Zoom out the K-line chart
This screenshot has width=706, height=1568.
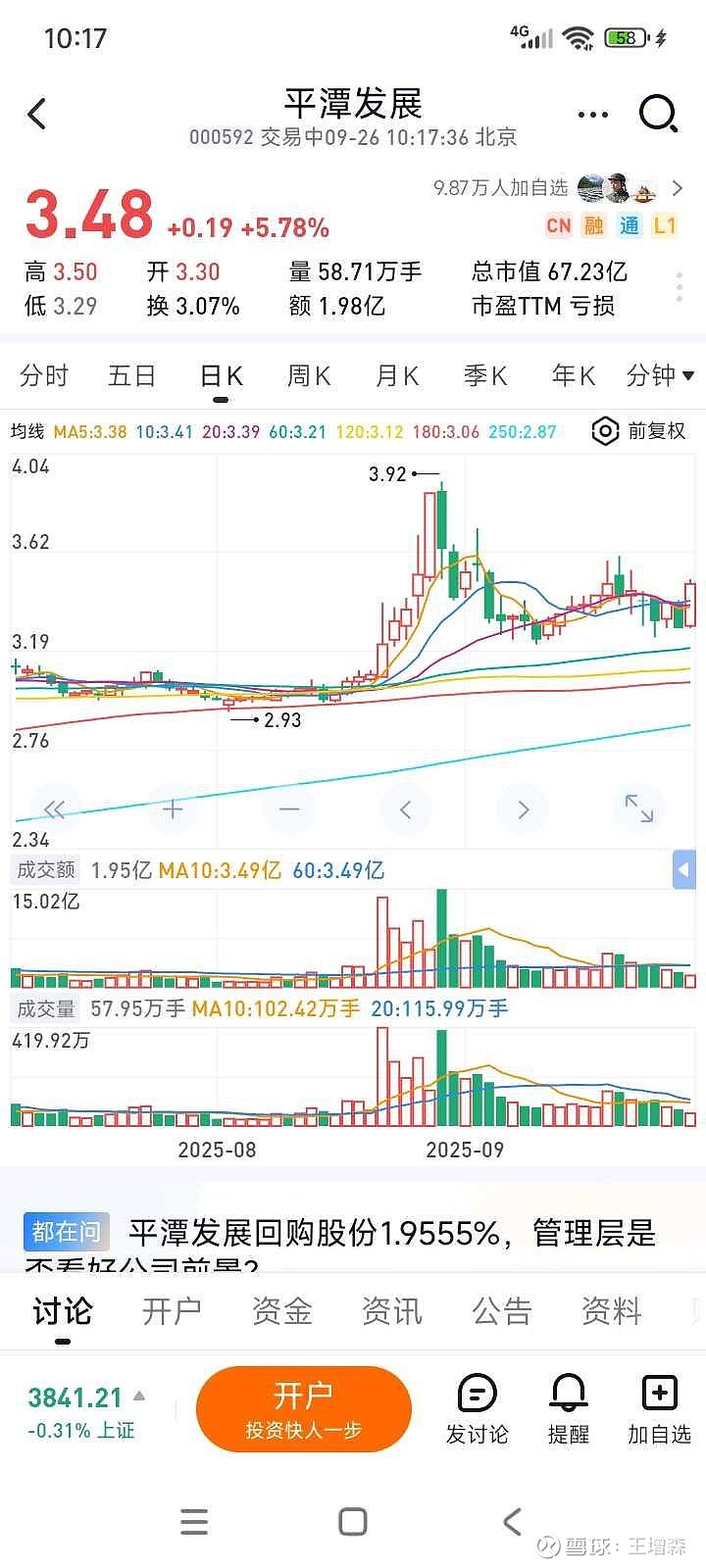289,809
